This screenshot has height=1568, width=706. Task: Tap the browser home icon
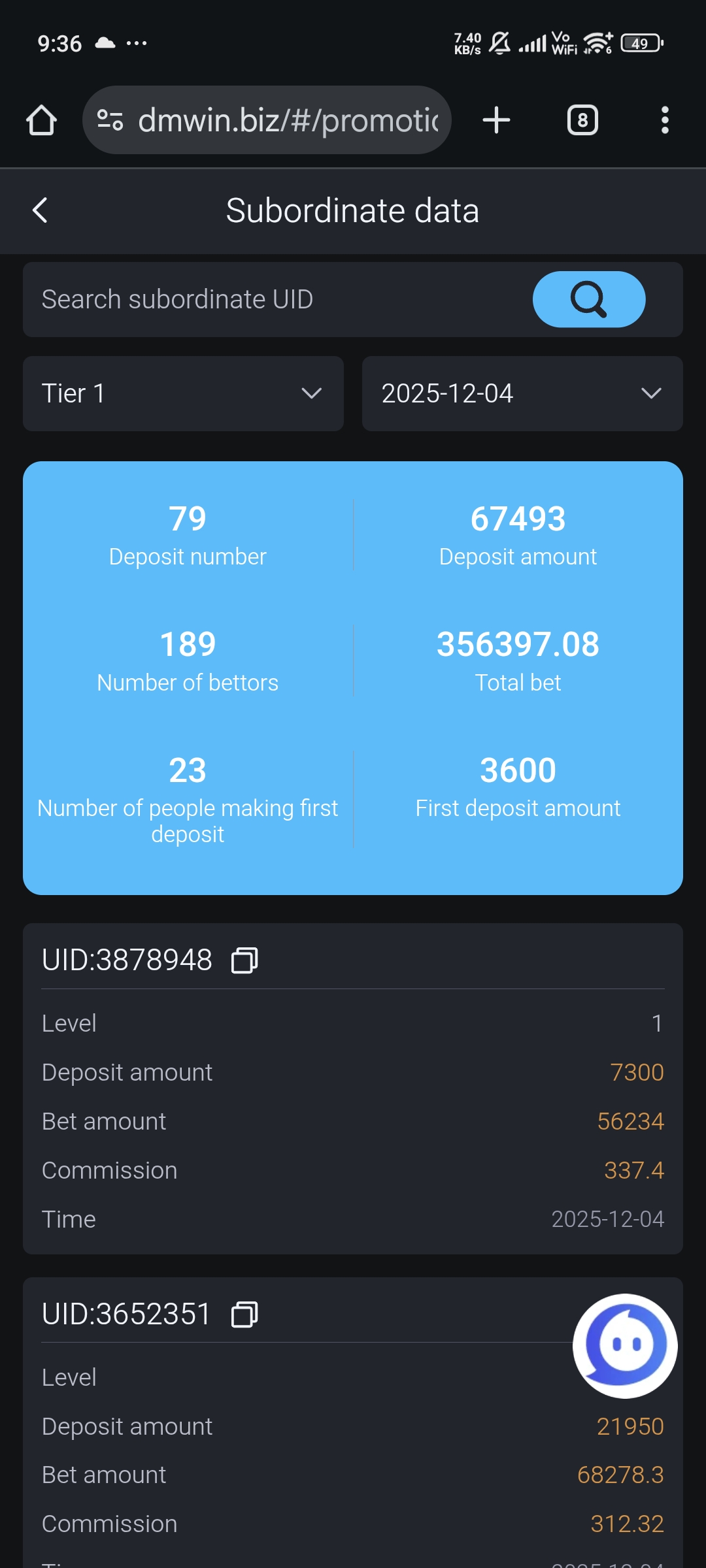pyautogui.click(x=41, y=120)
